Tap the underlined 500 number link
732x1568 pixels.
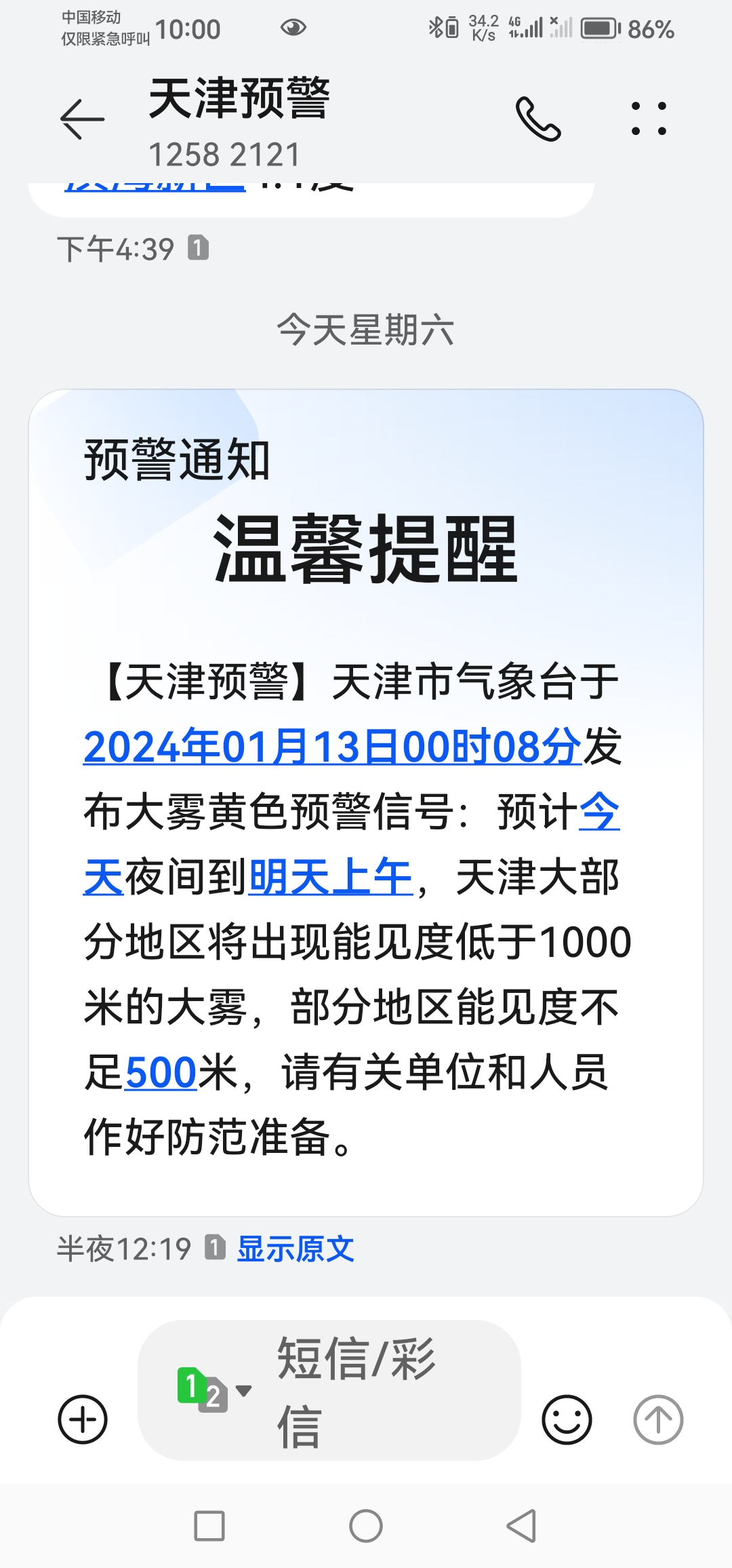[161, 1072]
